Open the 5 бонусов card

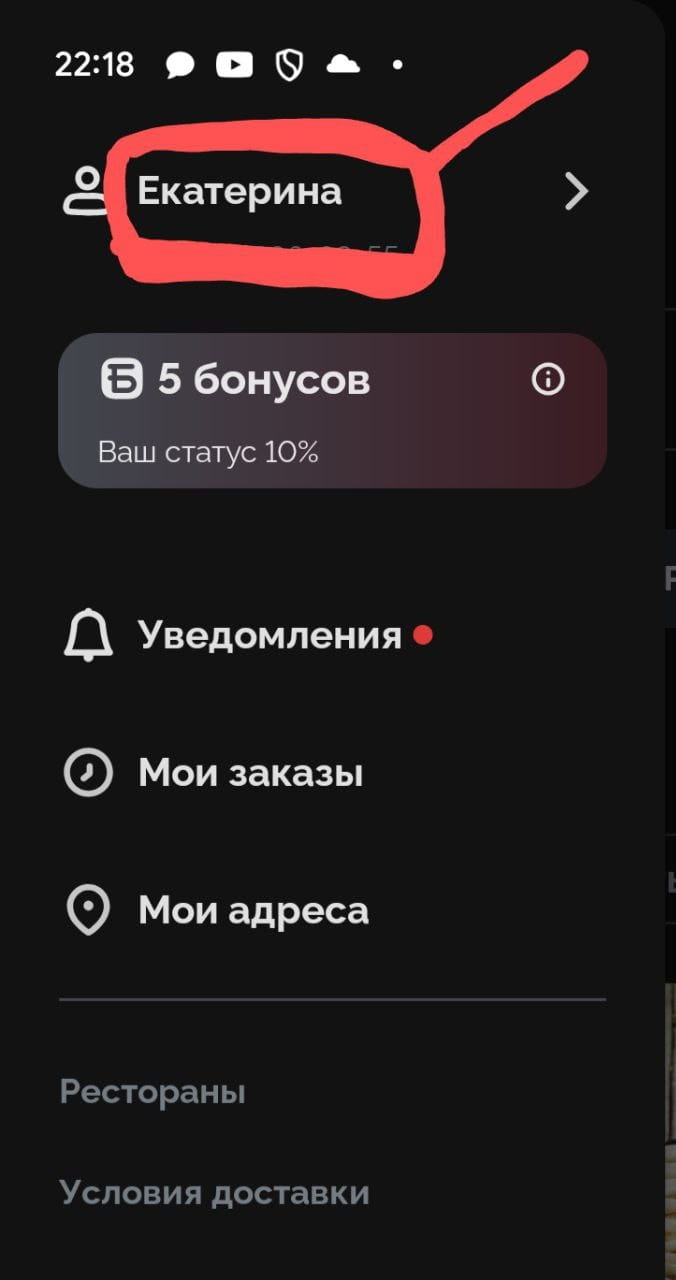point(300,410)
